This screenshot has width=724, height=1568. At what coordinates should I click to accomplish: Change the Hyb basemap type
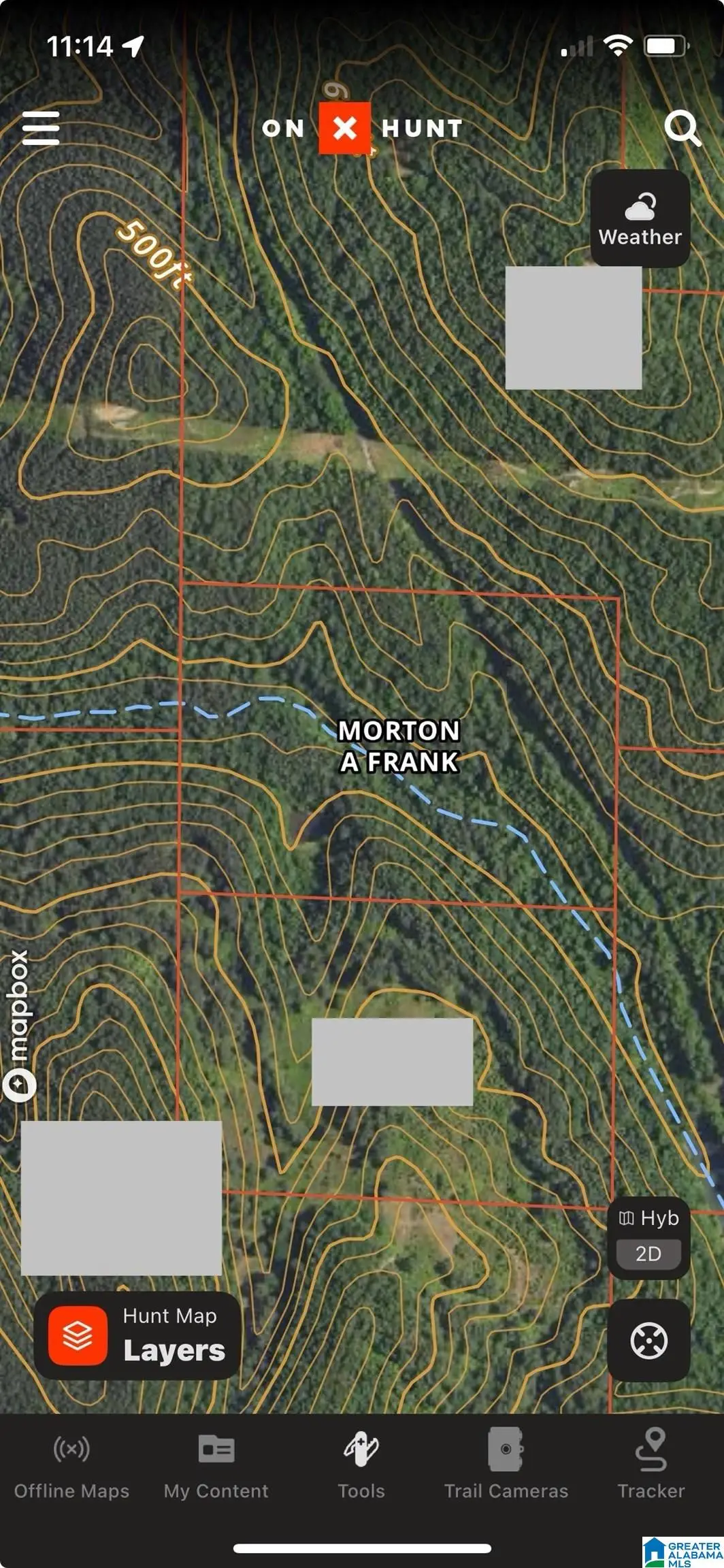(x=648, y=1218)
